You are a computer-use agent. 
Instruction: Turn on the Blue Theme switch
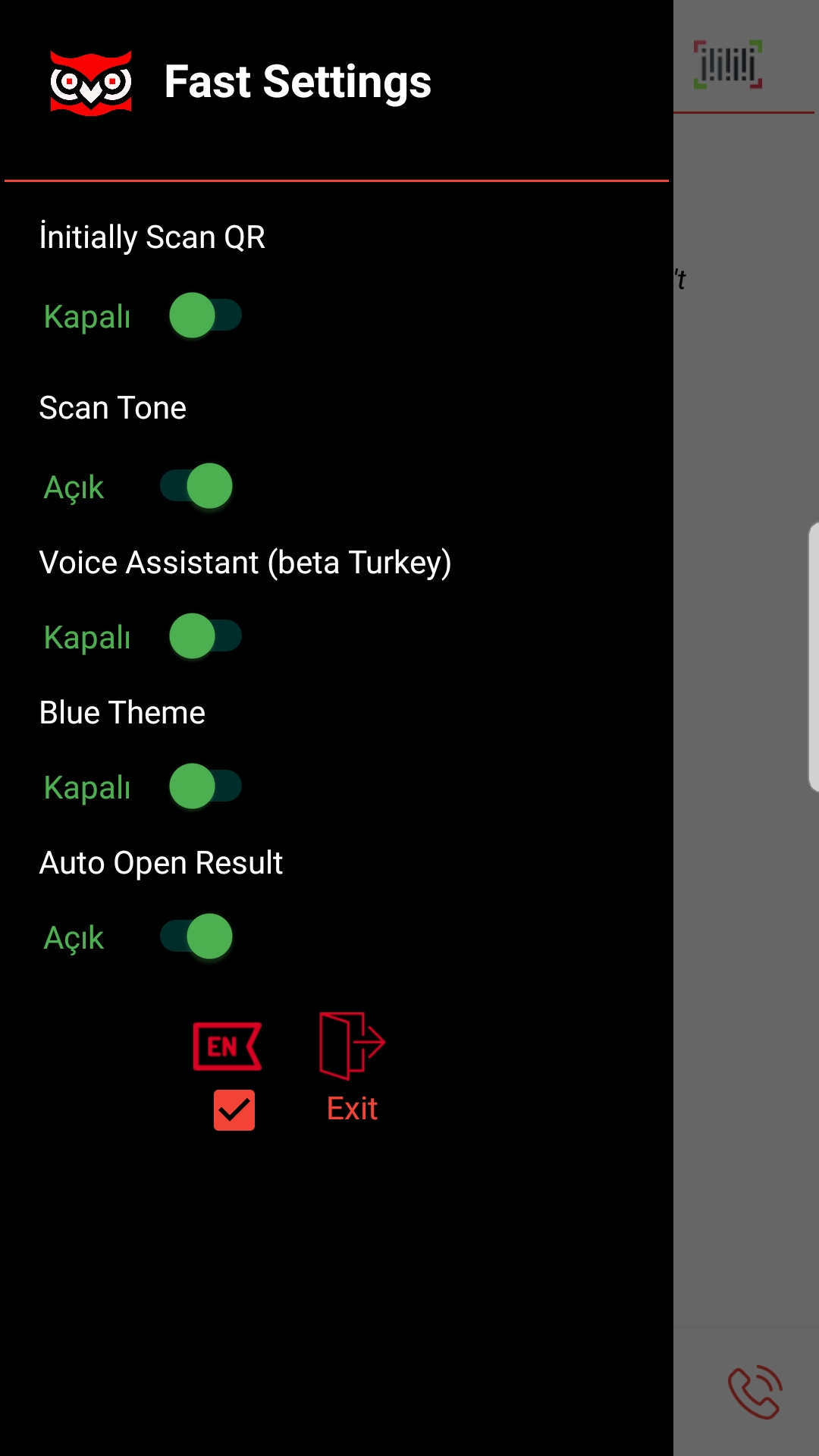[x=205, y=786]
